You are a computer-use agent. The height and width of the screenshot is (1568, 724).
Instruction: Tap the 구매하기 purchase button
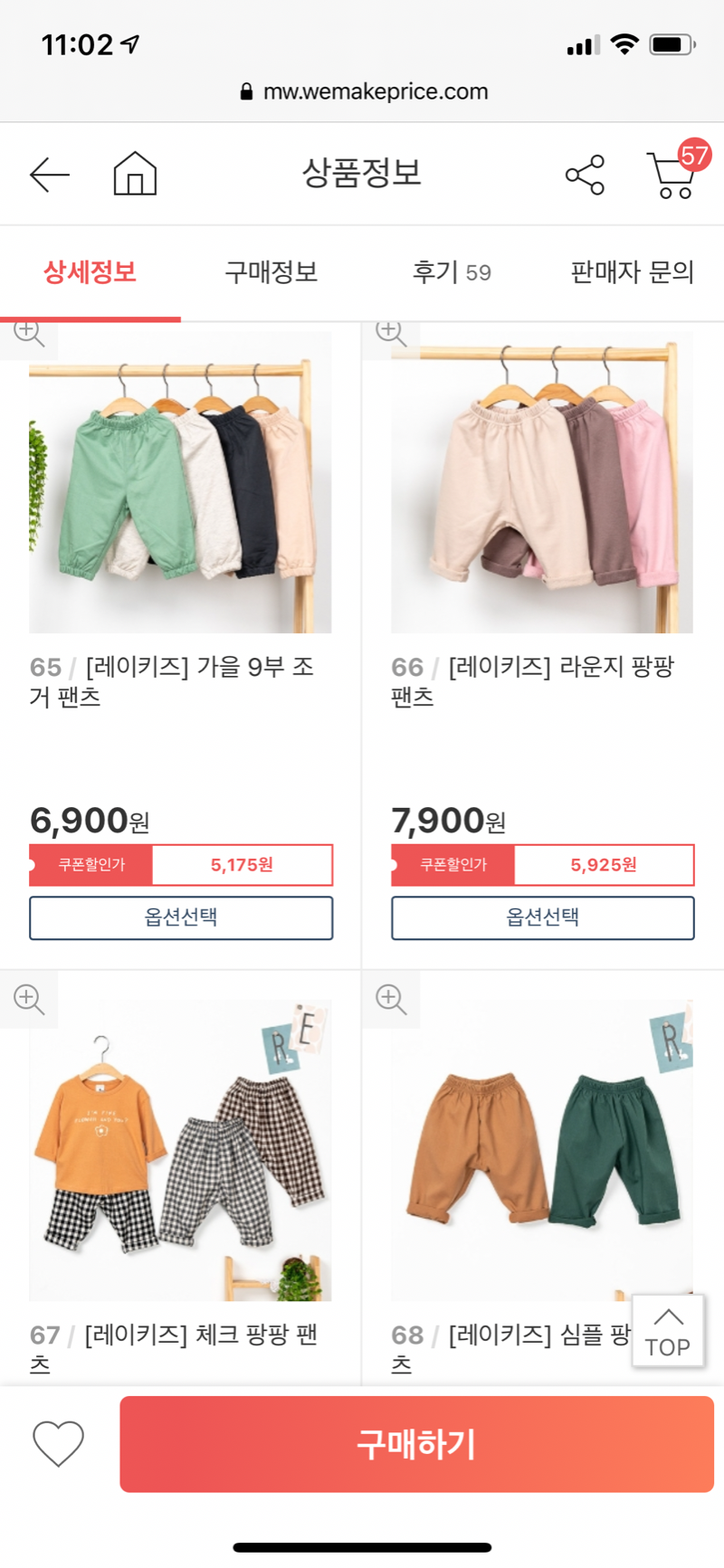[416, 1444]
